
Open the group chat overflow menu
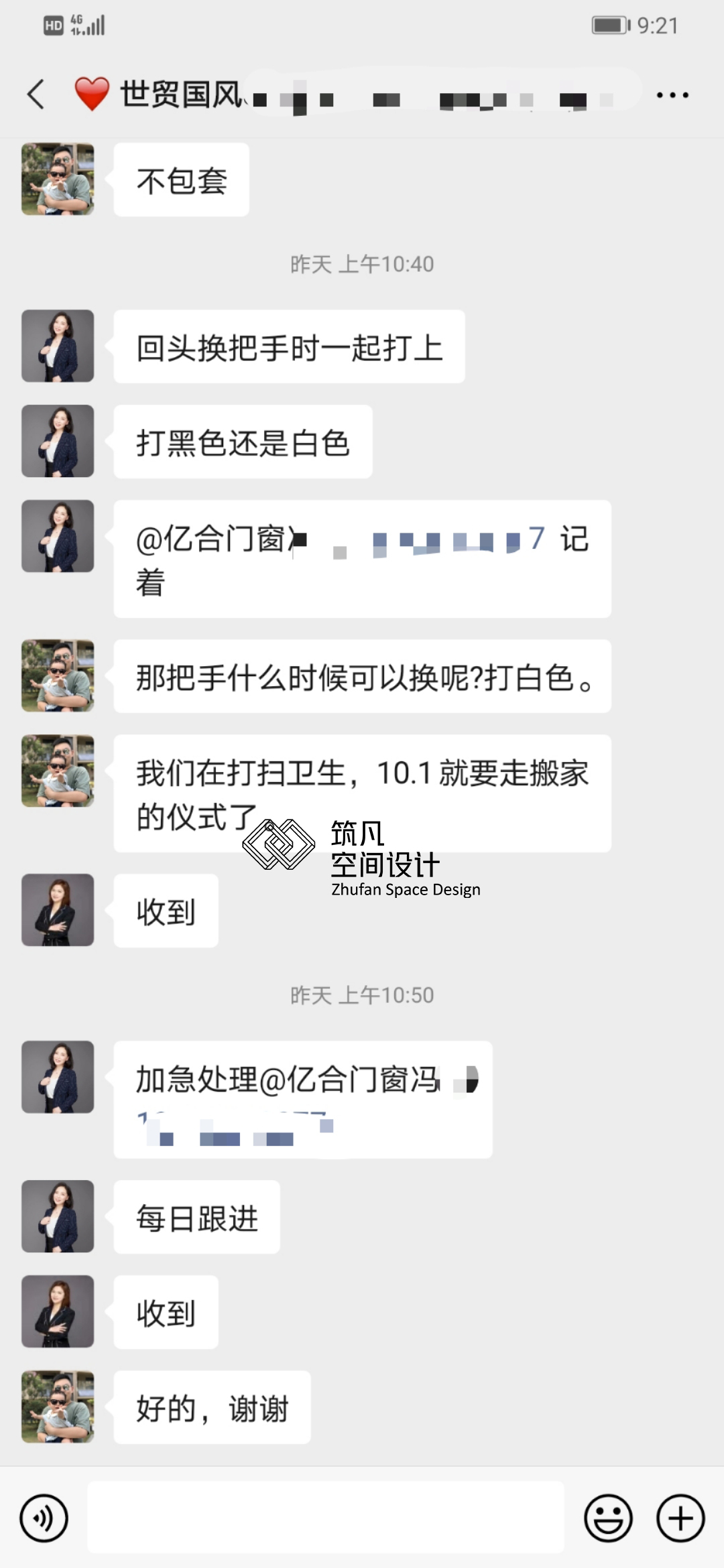[672, 95]
